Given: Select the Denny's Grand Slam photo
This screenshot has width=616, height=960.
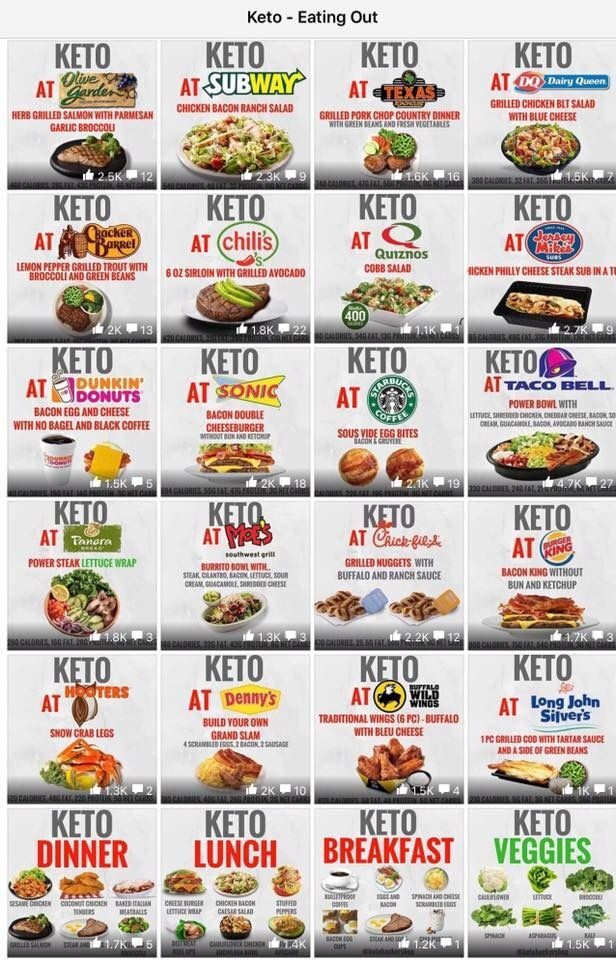Looking at the screenshot, I should 235,728.
